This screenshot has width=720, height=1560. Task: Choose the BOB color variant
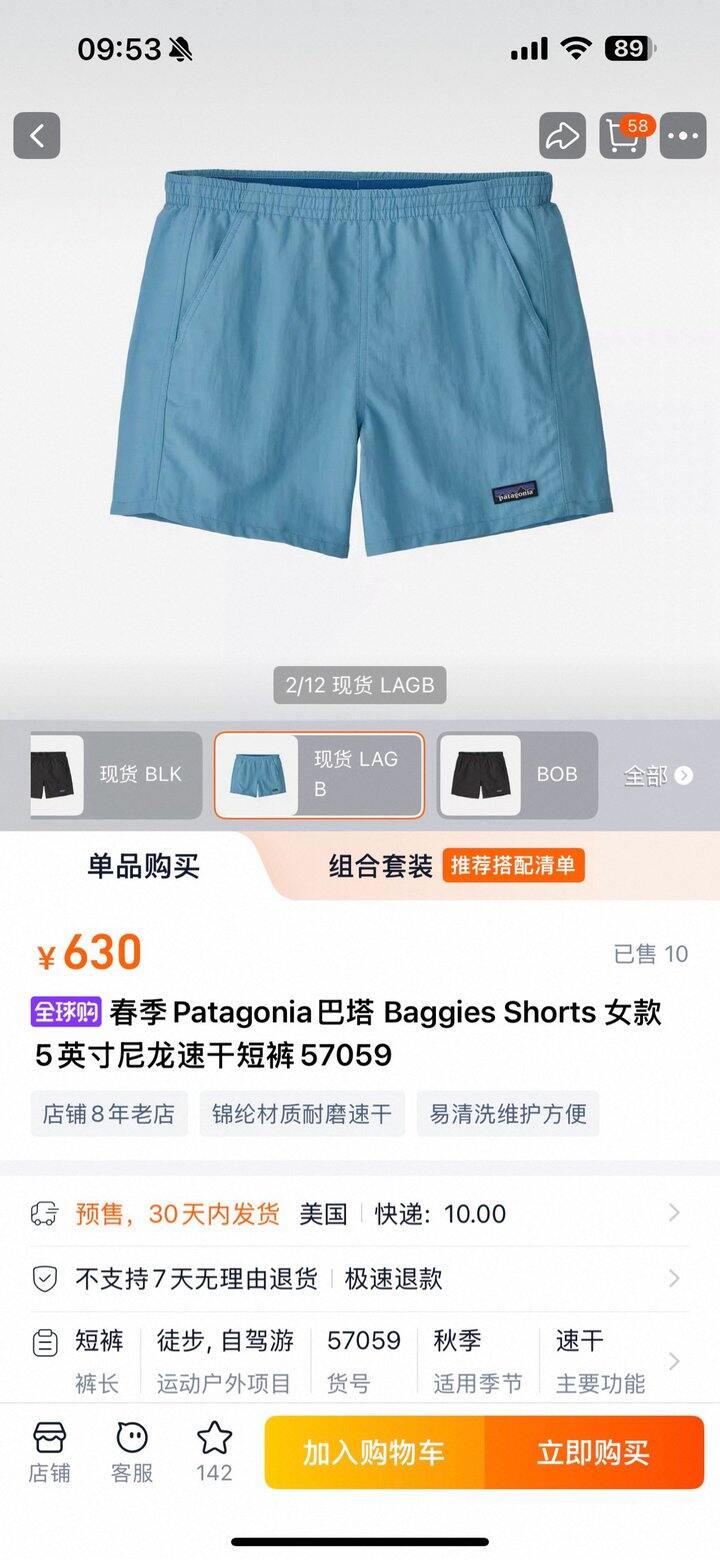[x=517, y=775]
